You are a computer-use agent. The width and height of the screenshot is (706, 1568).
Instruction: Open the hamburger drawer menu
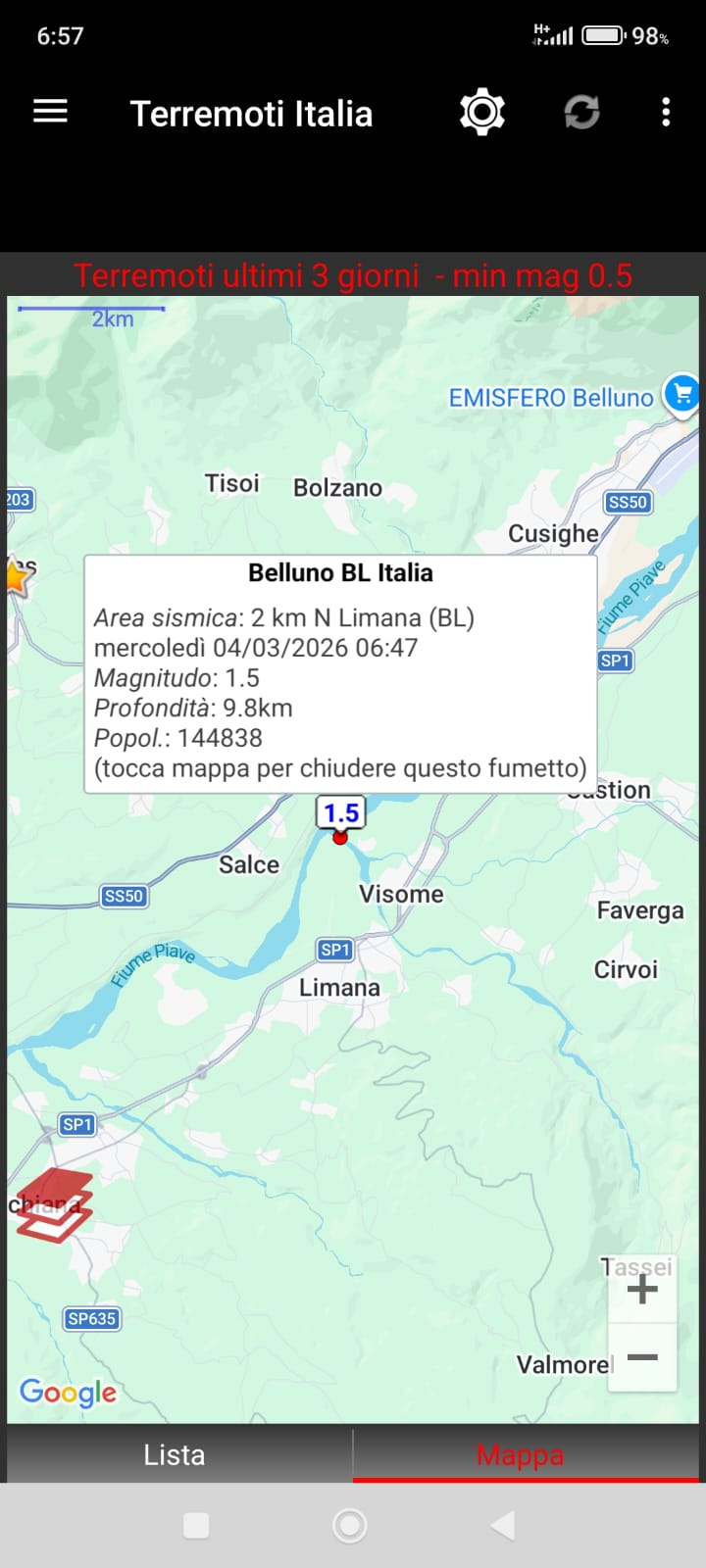(50, 112)
